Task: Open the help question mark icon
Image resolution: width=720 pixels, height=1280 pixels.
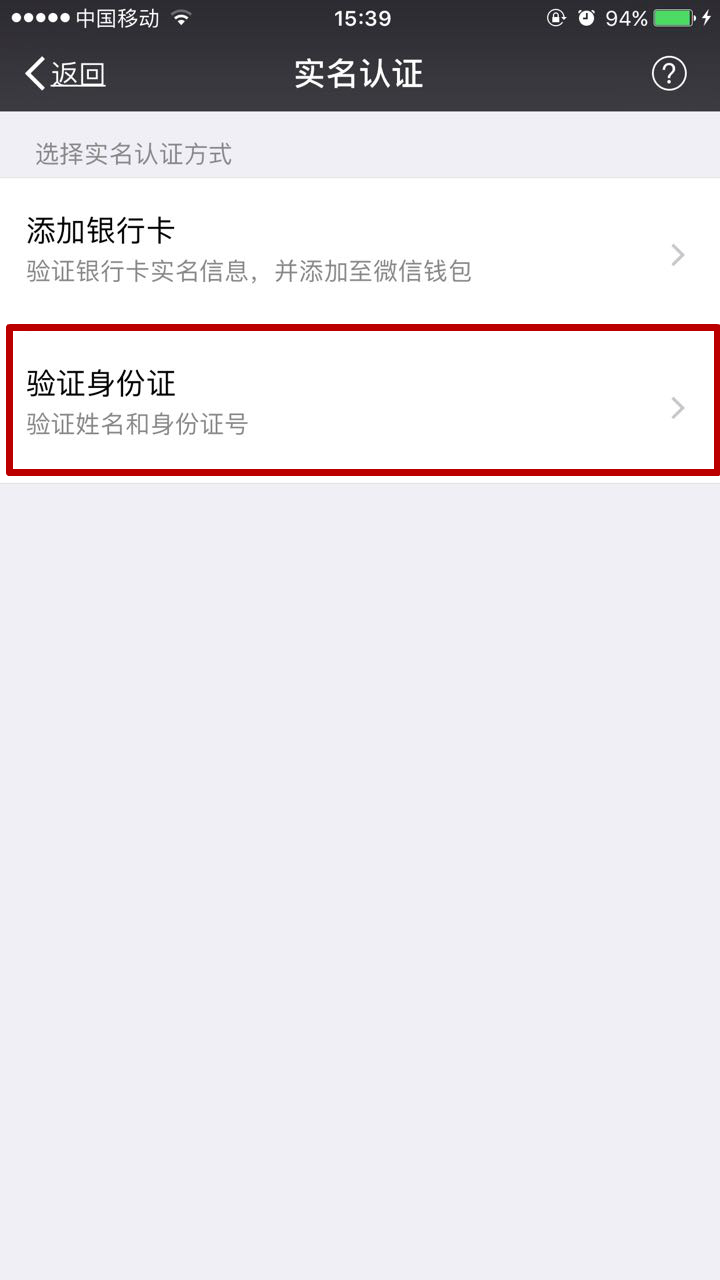Action: click(669, 74)
